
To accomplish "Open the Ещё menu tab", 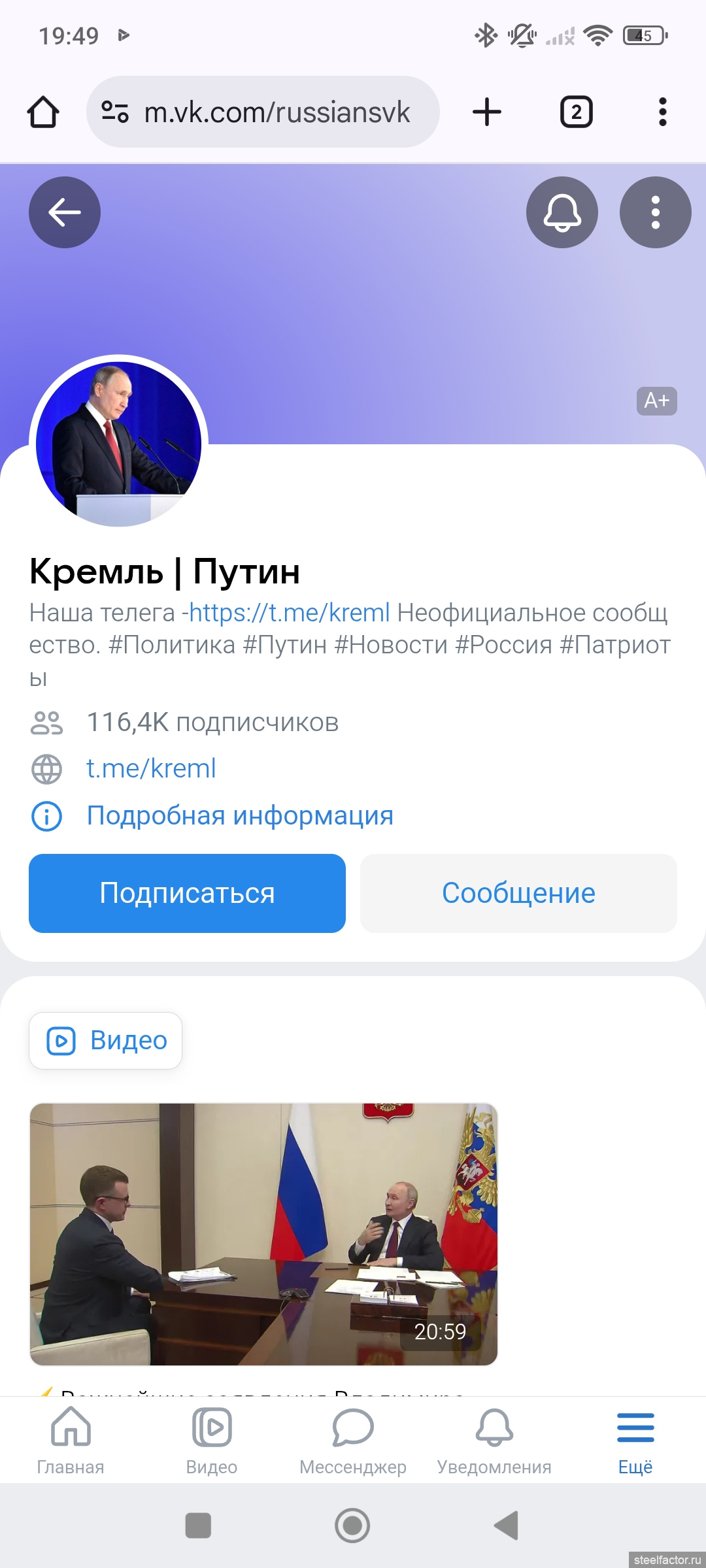I will point(635,1441).
